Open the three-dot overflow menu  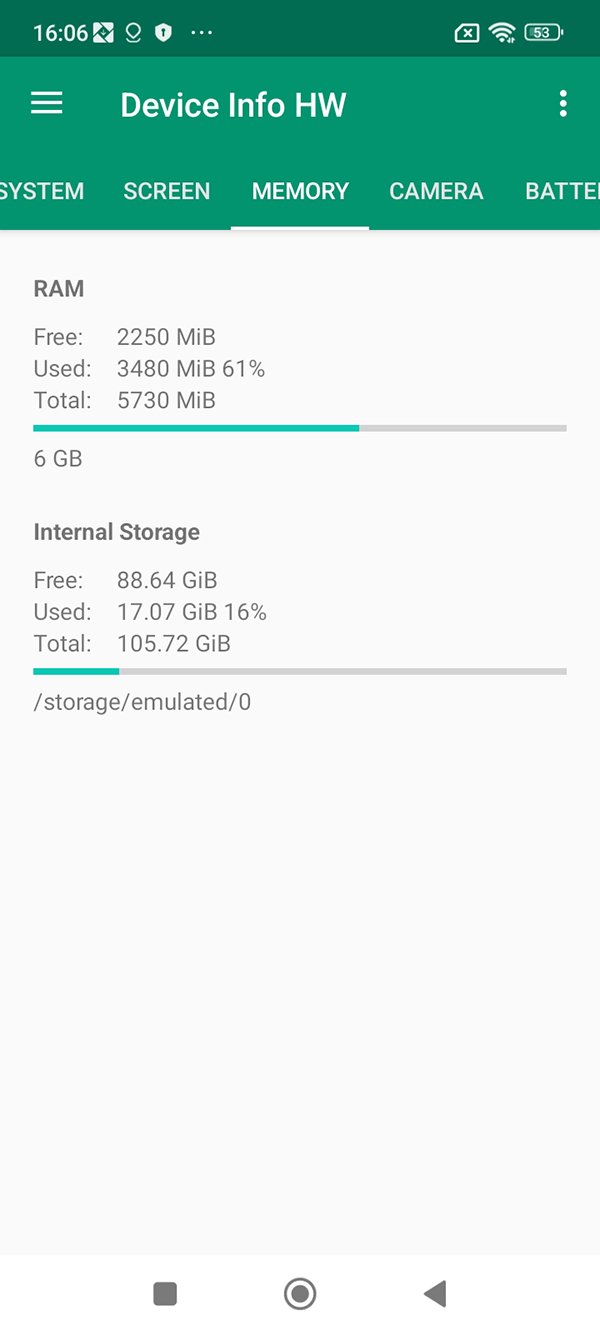[x=564, y=103]
